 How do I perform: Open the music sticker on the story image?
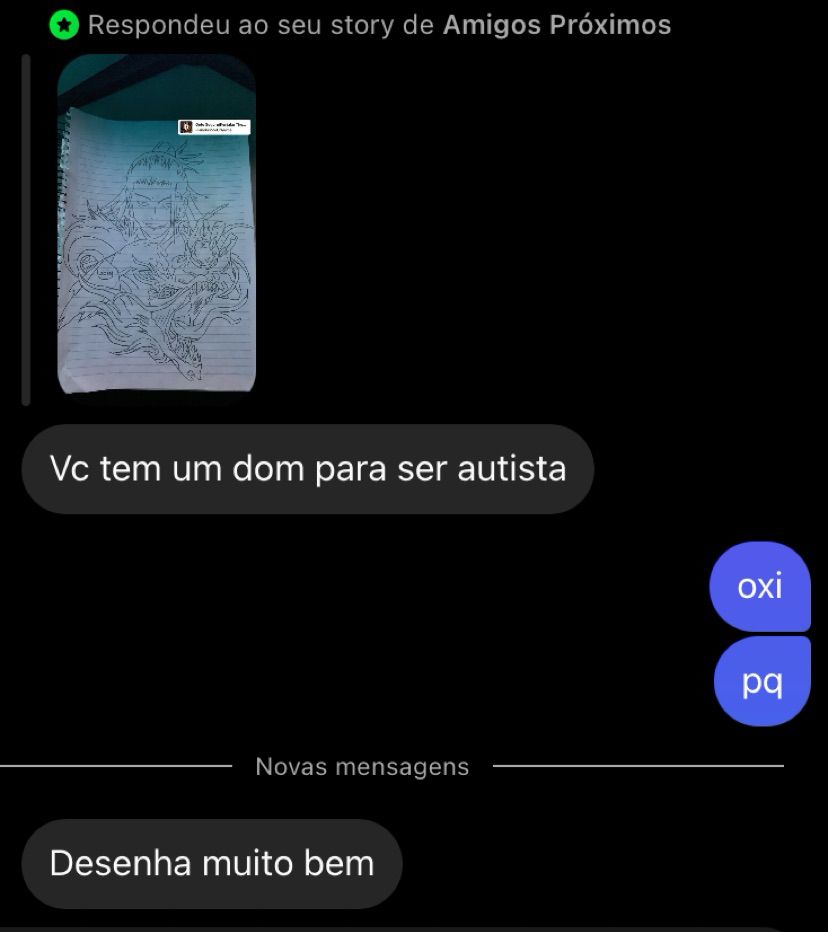pos(212,127)
